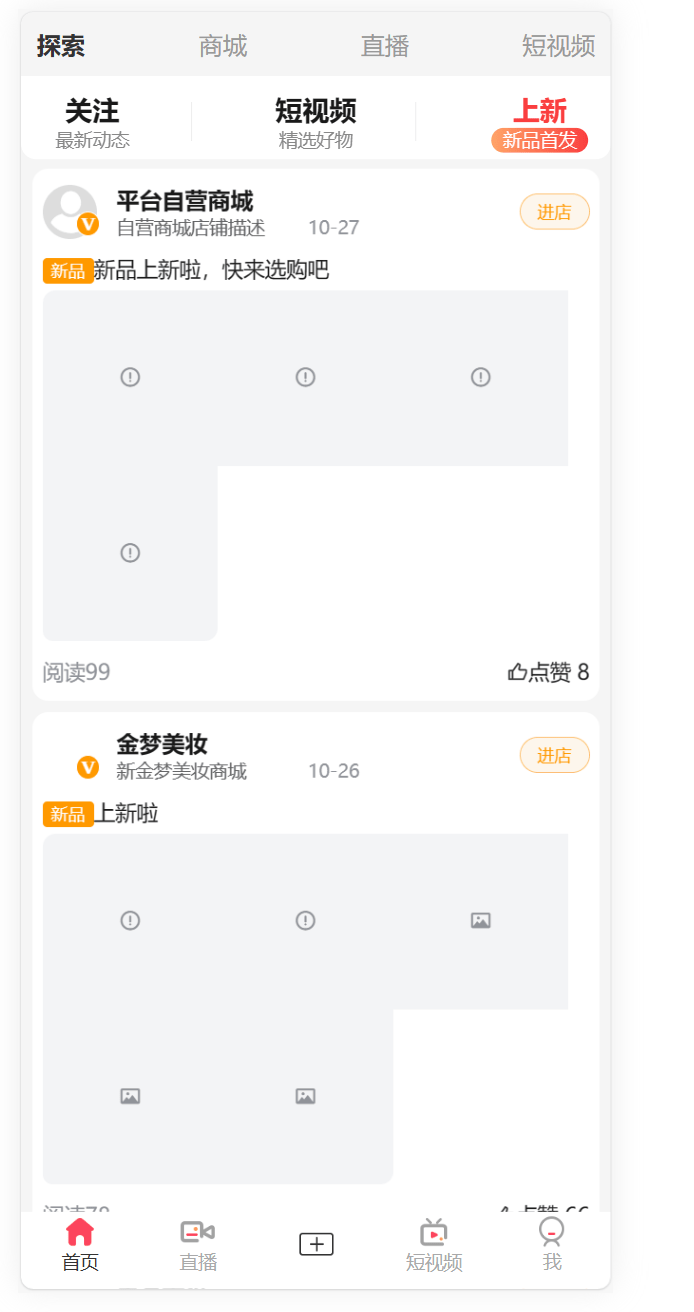
Task: Select the 探索 top tab
Action: (x=61, y=46)
